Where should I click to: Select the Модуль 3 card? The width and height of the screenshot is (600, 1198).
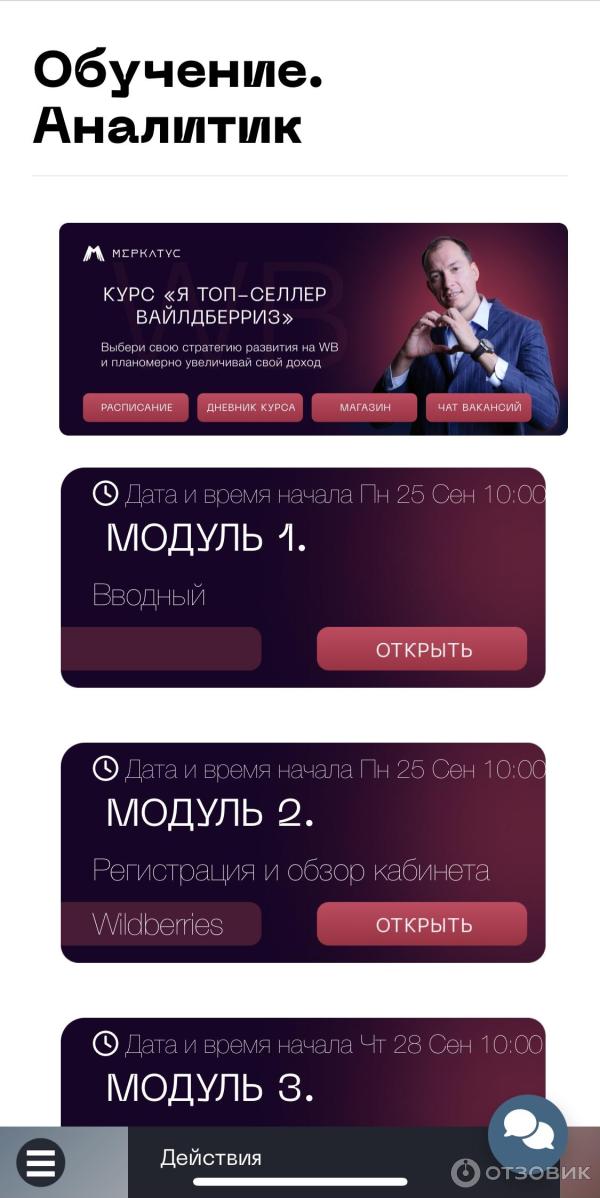coord(303,1072)
